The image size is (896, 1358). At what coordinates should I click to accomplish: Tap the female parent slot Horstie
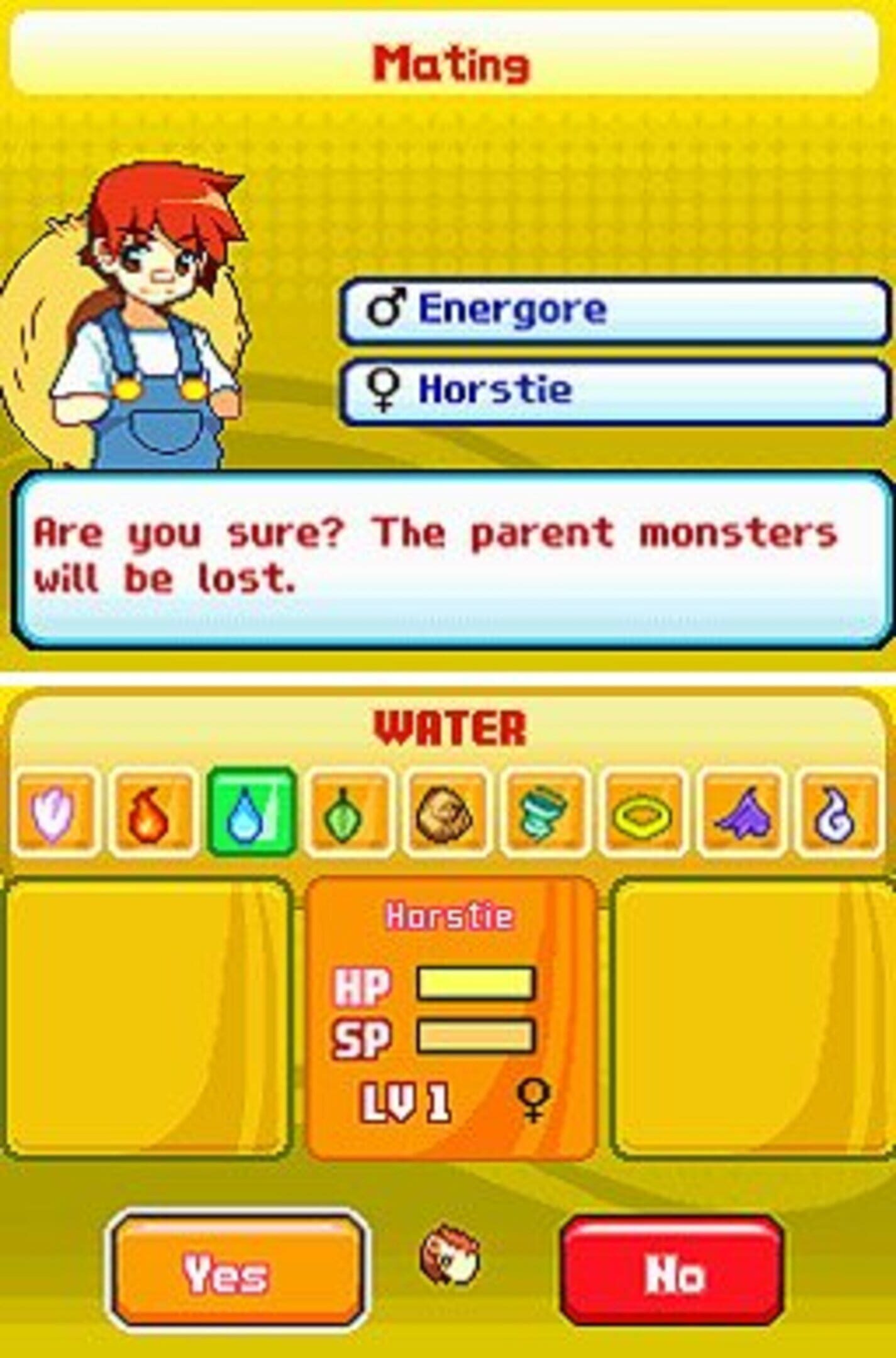coord(613,391)
